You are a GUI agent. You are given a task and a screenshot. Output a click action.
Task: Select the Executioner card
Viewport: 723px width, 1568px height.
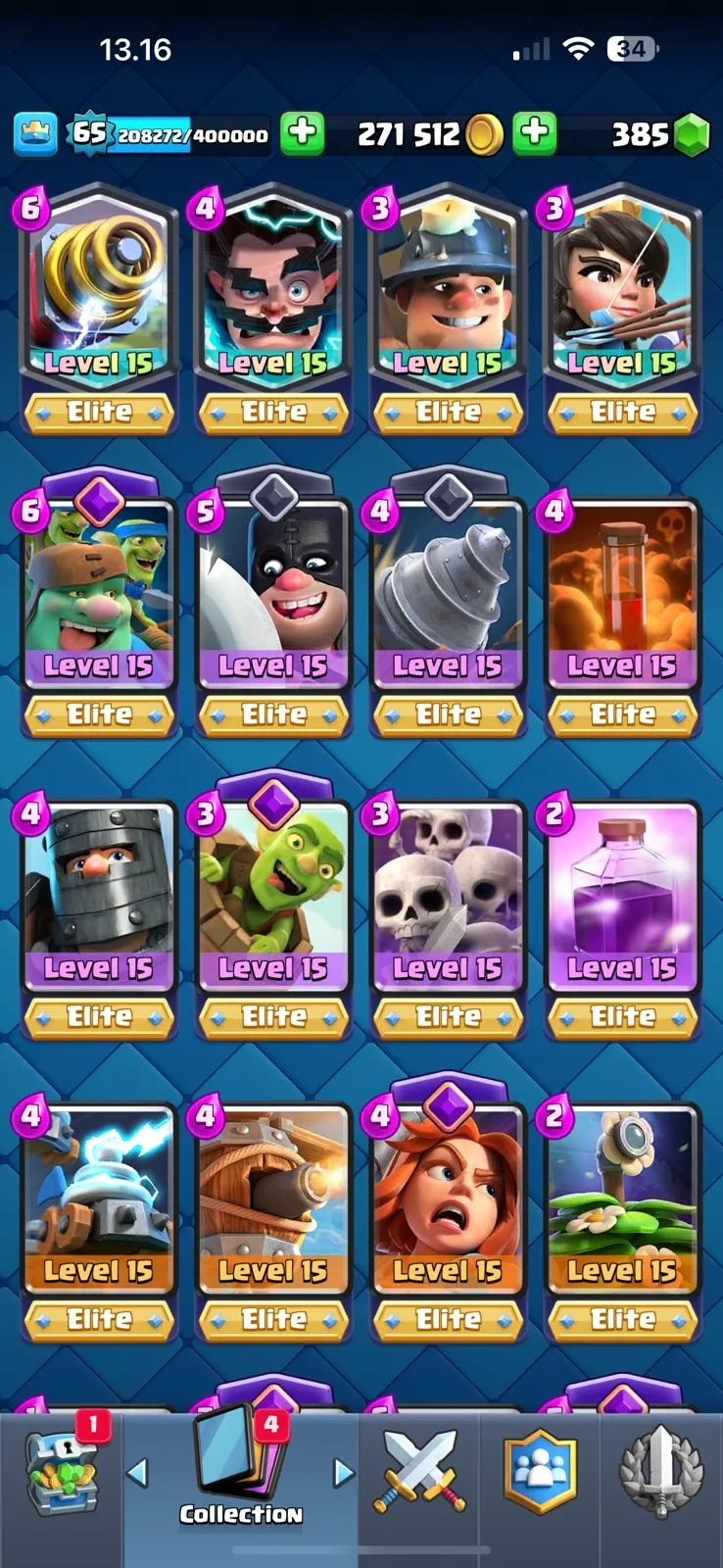272,598
